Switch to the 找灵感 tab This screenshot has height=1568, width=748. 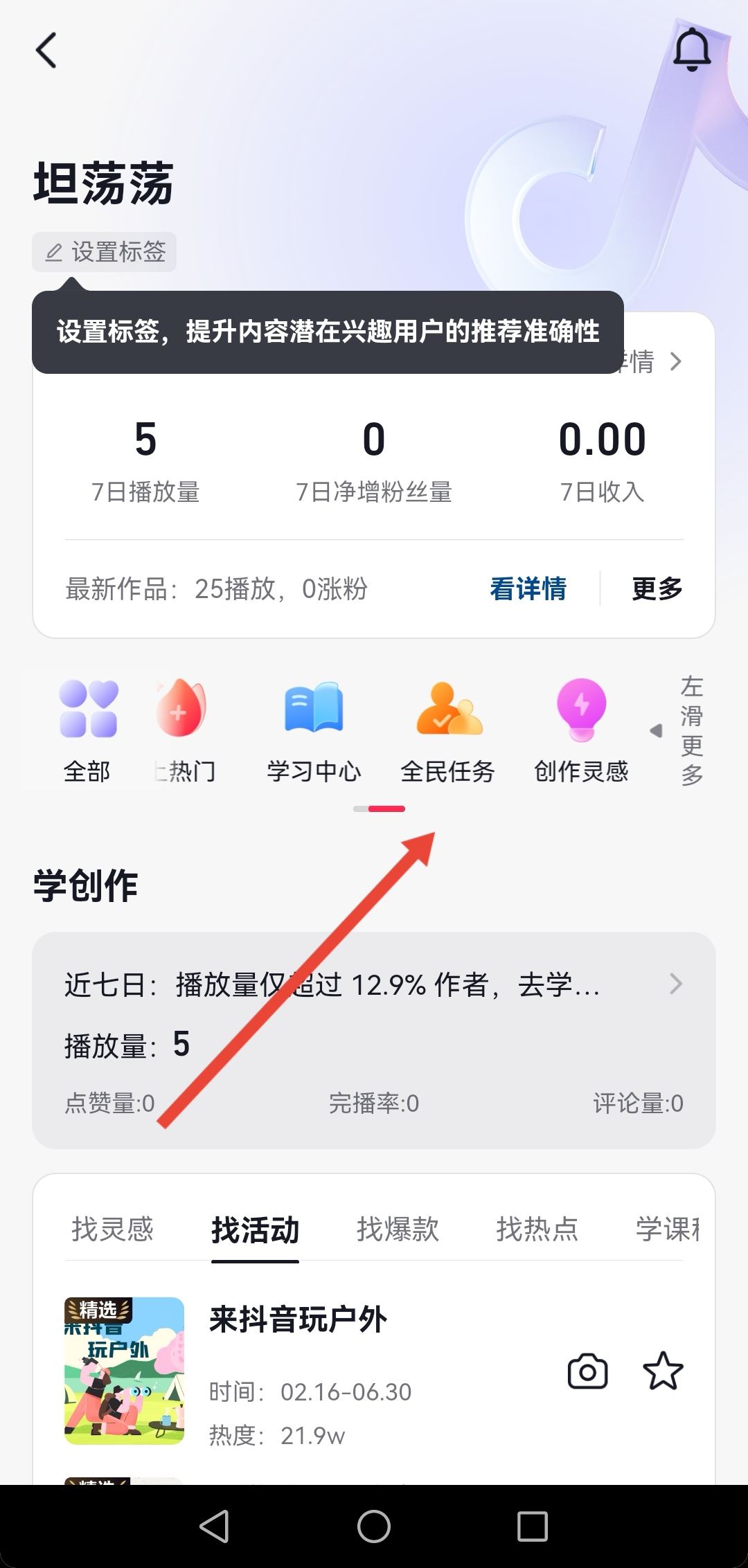tap(112, 1229)
